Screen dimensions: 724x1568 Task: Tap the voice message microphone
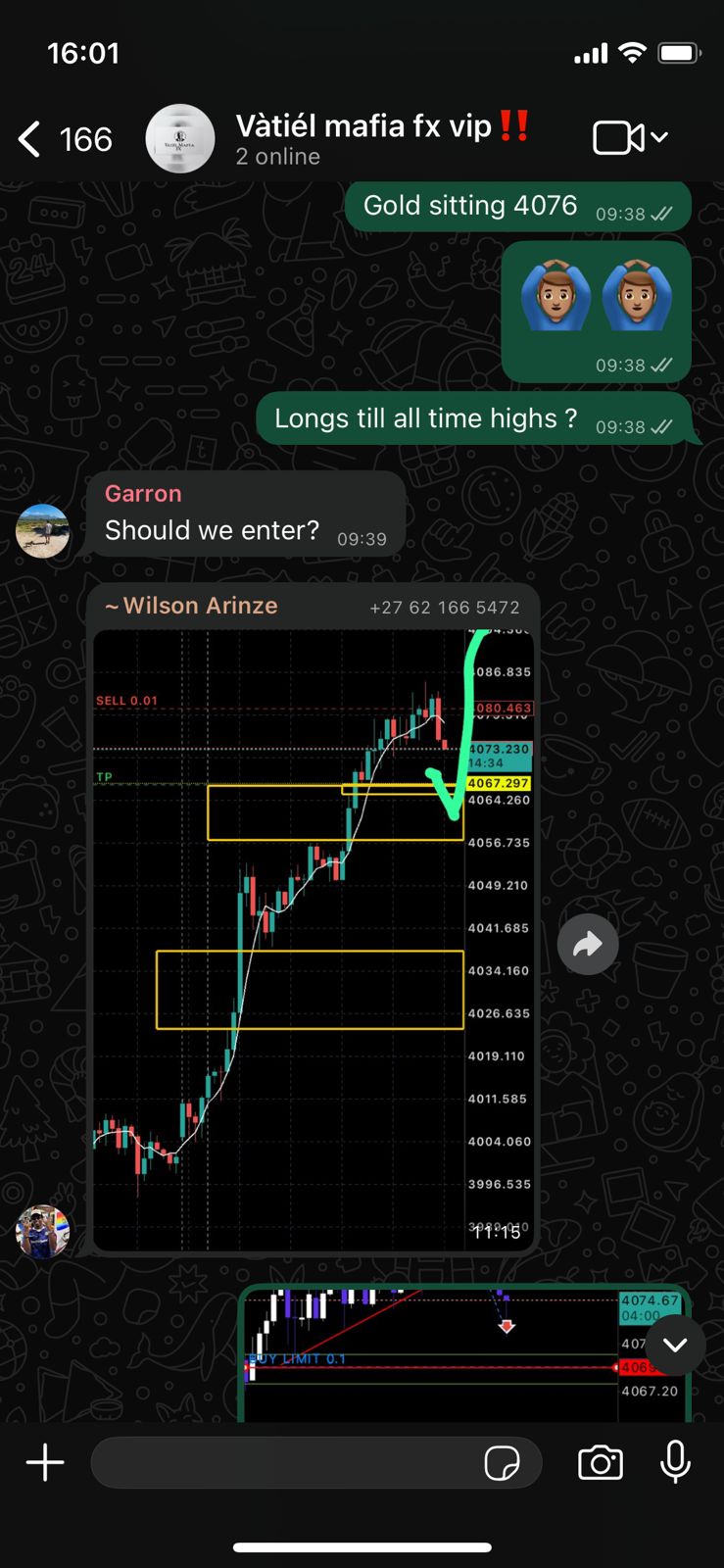click(x=675, y=1463)
